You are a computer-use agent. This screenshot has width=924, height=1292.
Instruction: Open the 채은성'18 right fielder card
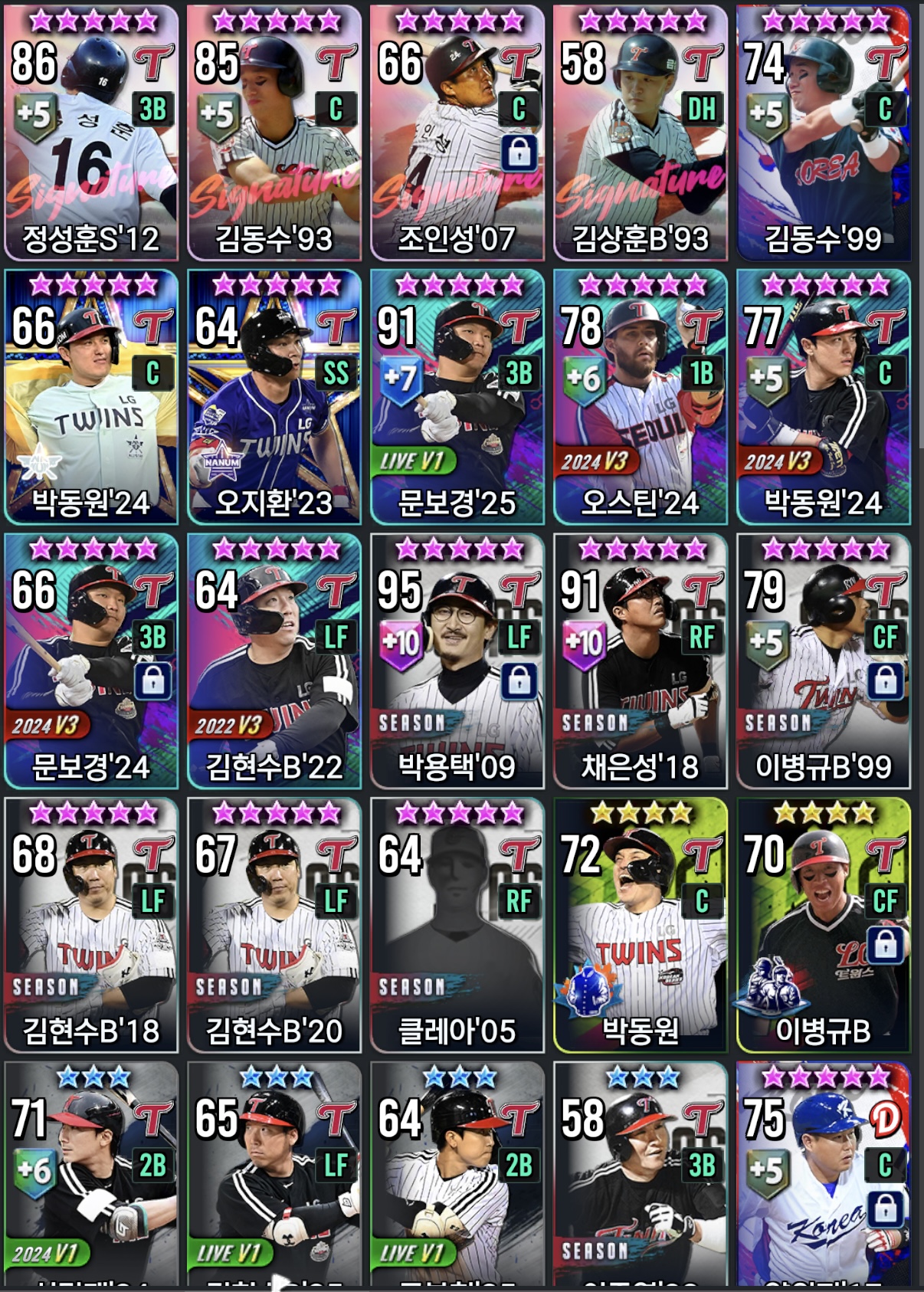pos(641,663)
